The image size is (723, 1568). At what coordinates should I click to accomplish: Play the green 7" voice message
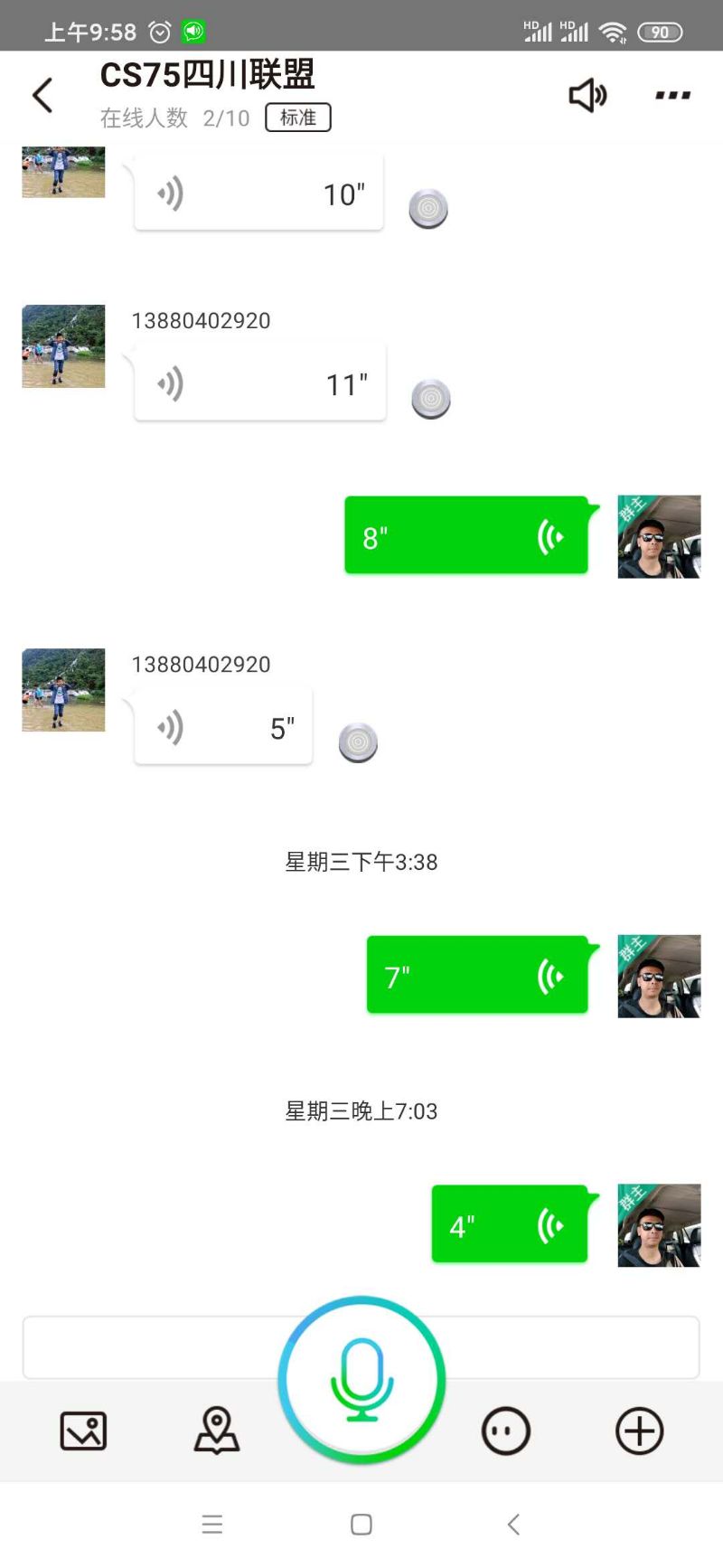(477, 975)
